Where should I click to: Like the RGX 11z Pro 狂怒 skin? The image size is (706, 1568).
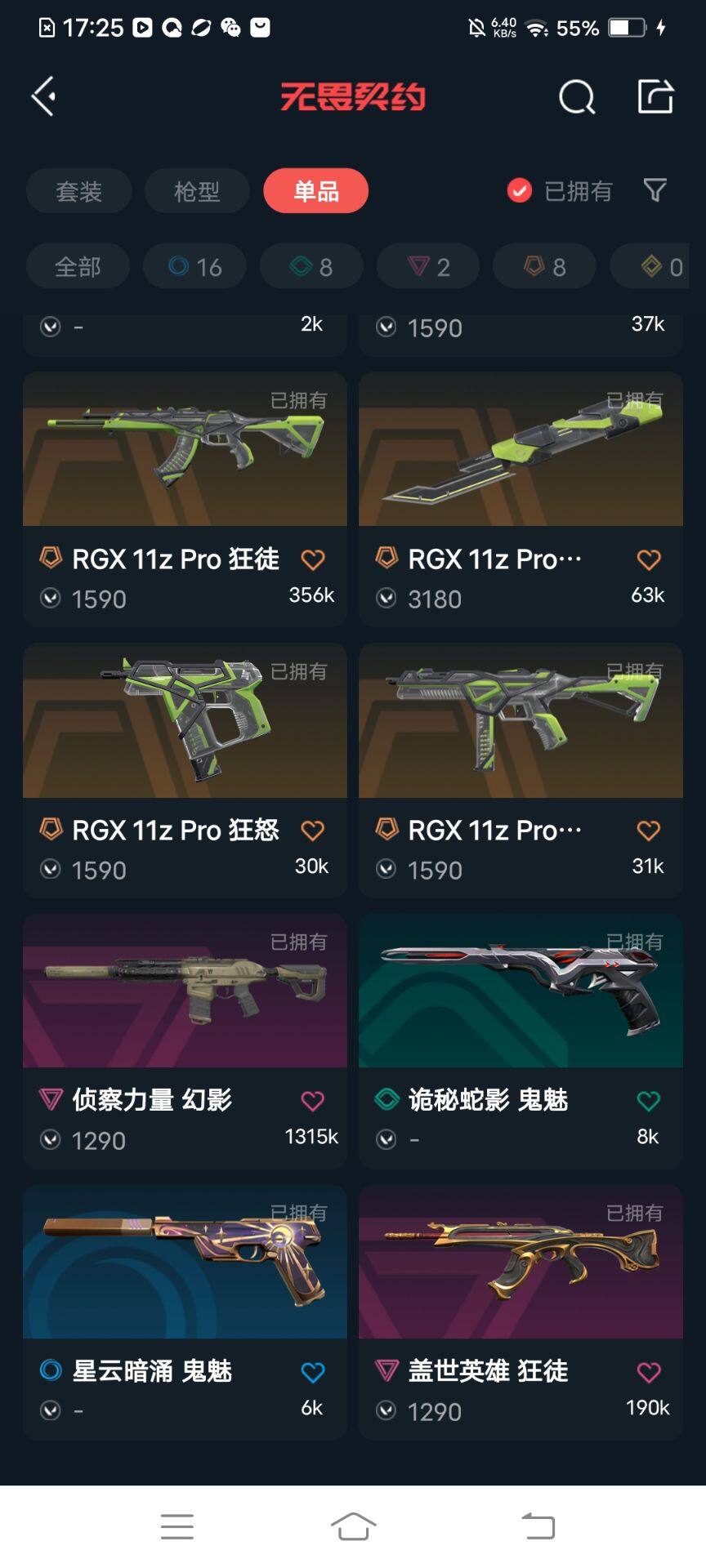click(312, 831)
